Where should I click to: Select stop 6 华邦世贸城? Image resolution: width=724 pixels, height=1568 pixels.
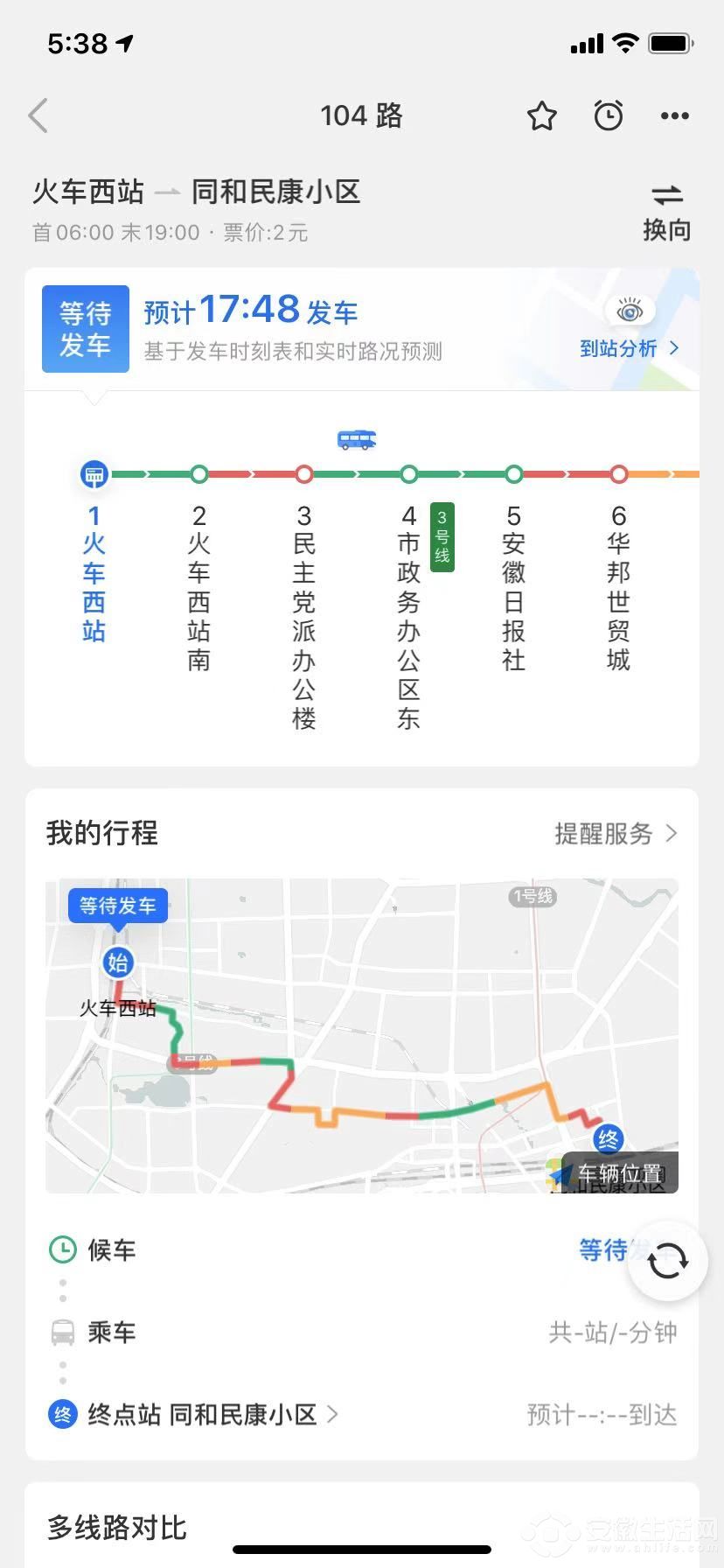pos(618,573)
